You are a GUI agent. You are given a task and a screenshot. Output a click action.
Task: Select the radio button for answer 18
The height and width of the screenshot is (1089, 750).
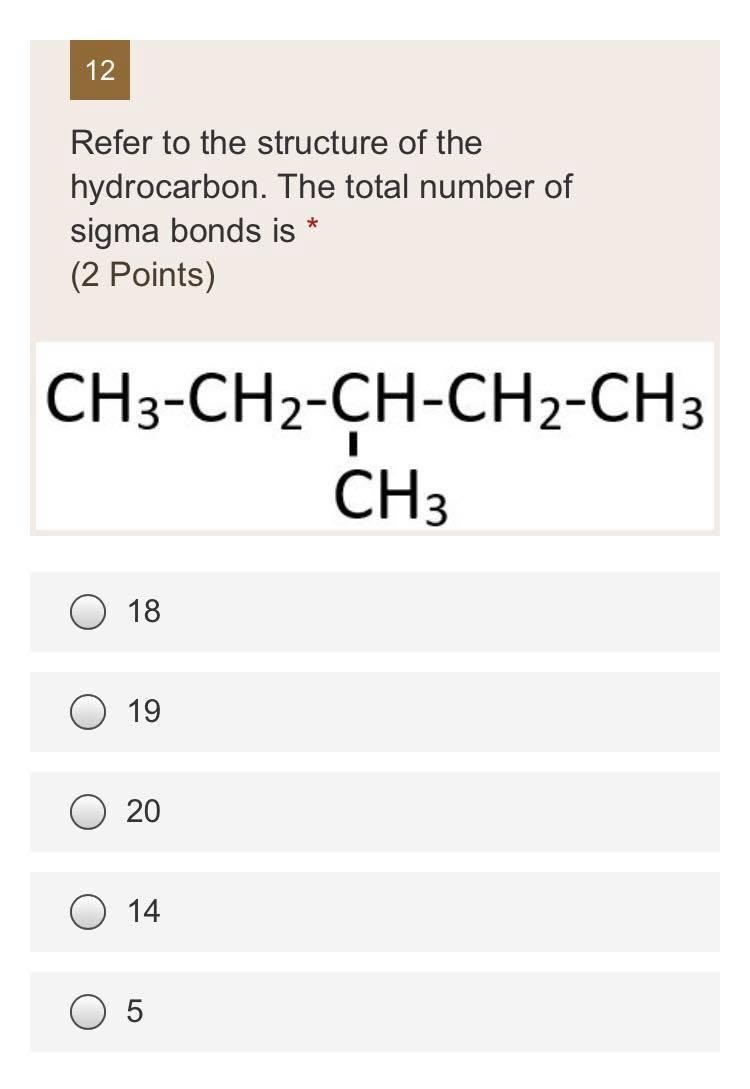click(x=88, y=609)
